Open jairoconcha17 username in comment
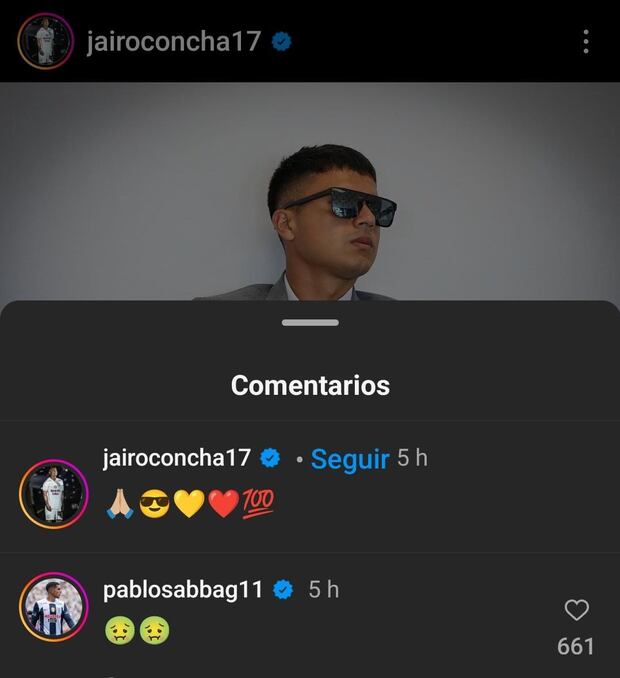This screenshot has height=678, width=620. pyautogui.click(x=177, y=458)
